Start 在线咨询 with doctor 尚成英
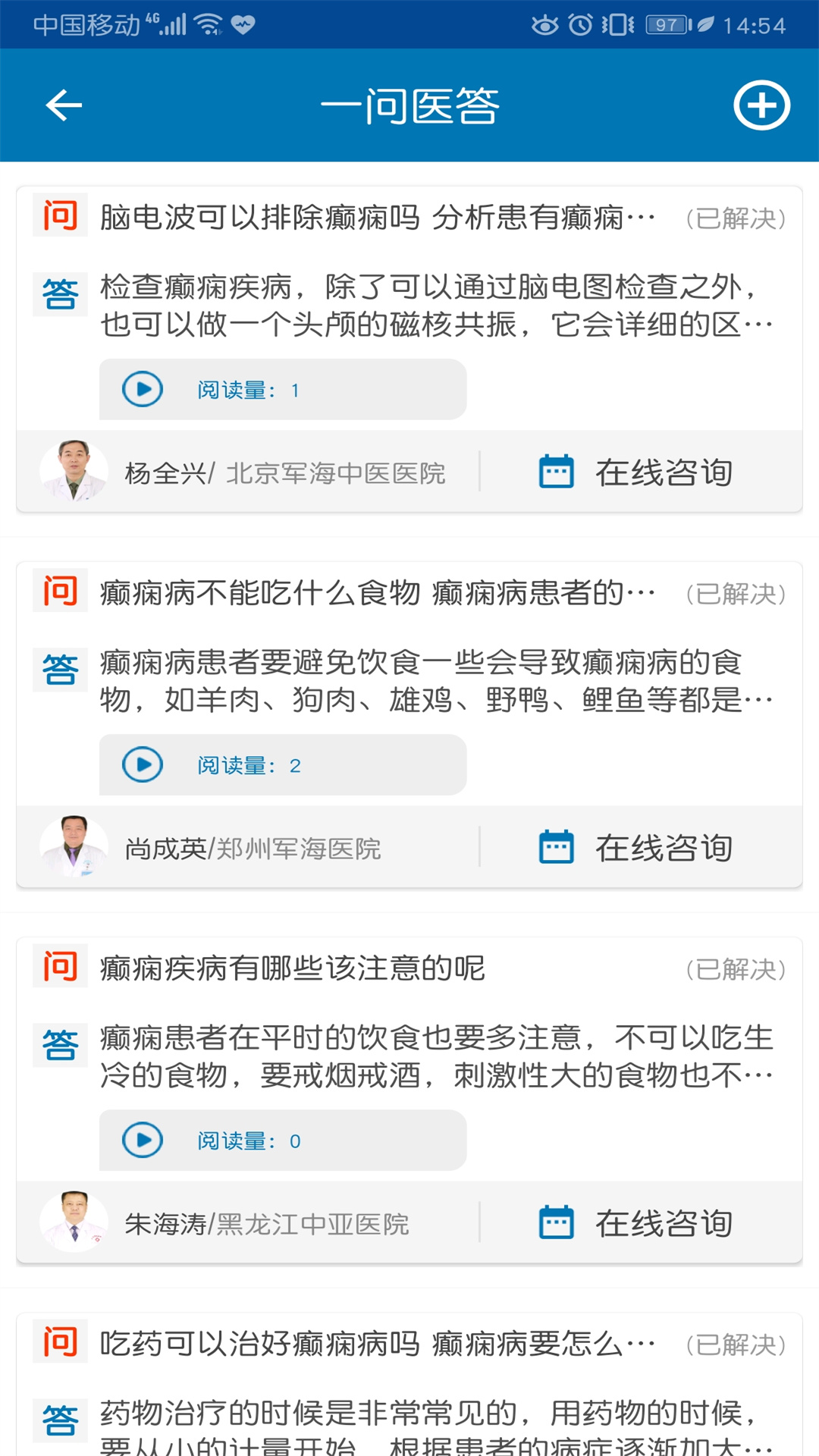819x1456 pixels. (x=635, y=848)
